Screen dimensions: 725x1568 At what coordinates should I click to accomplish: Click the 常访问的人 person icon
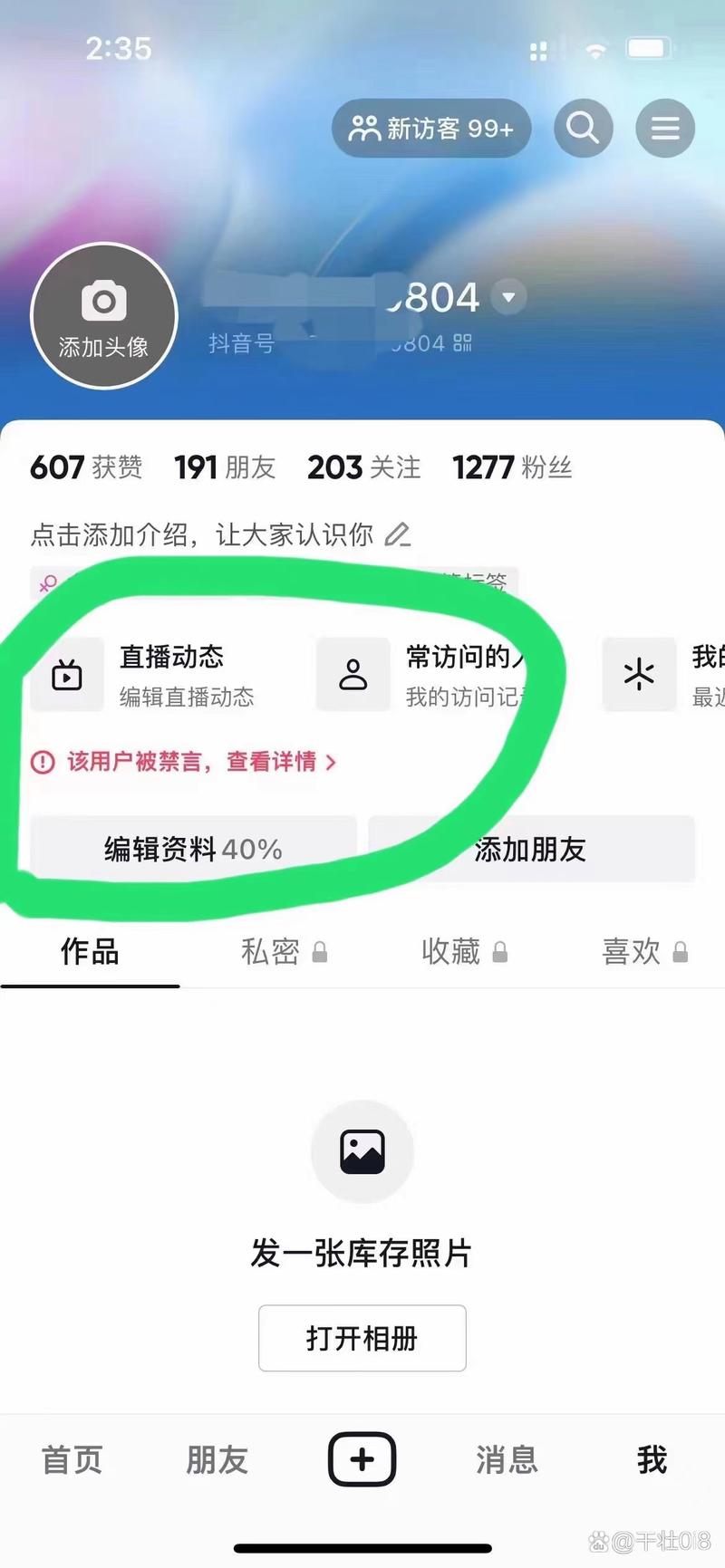[353, 674]
